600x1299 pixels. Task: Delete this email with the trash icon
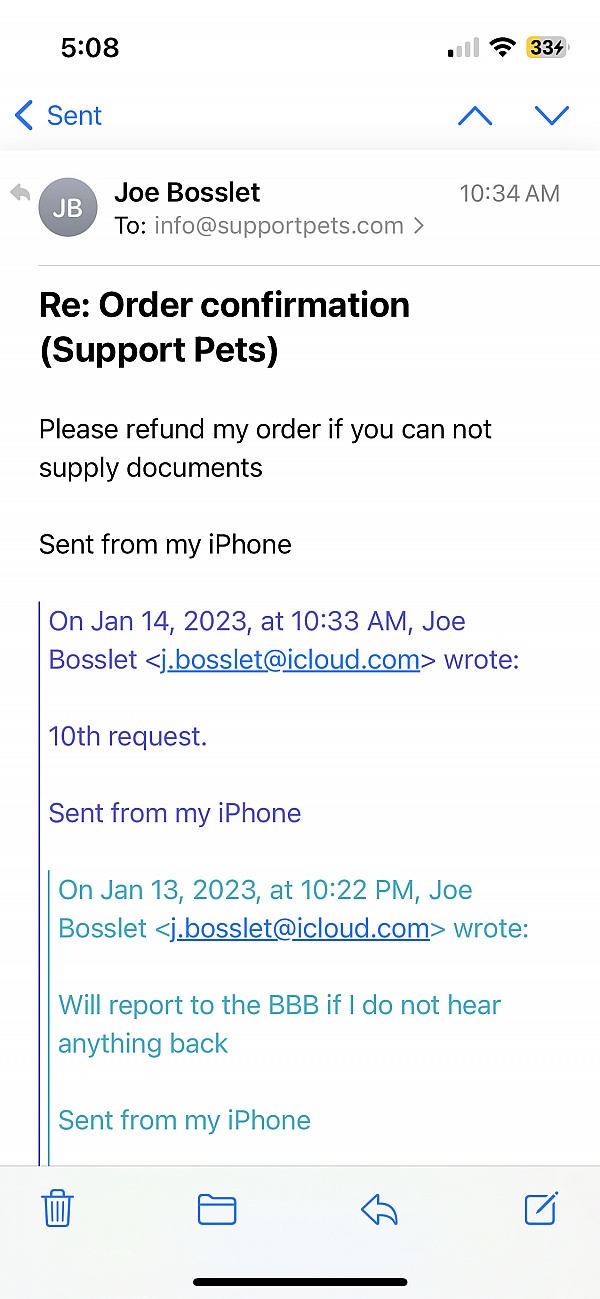[57, 1210]
